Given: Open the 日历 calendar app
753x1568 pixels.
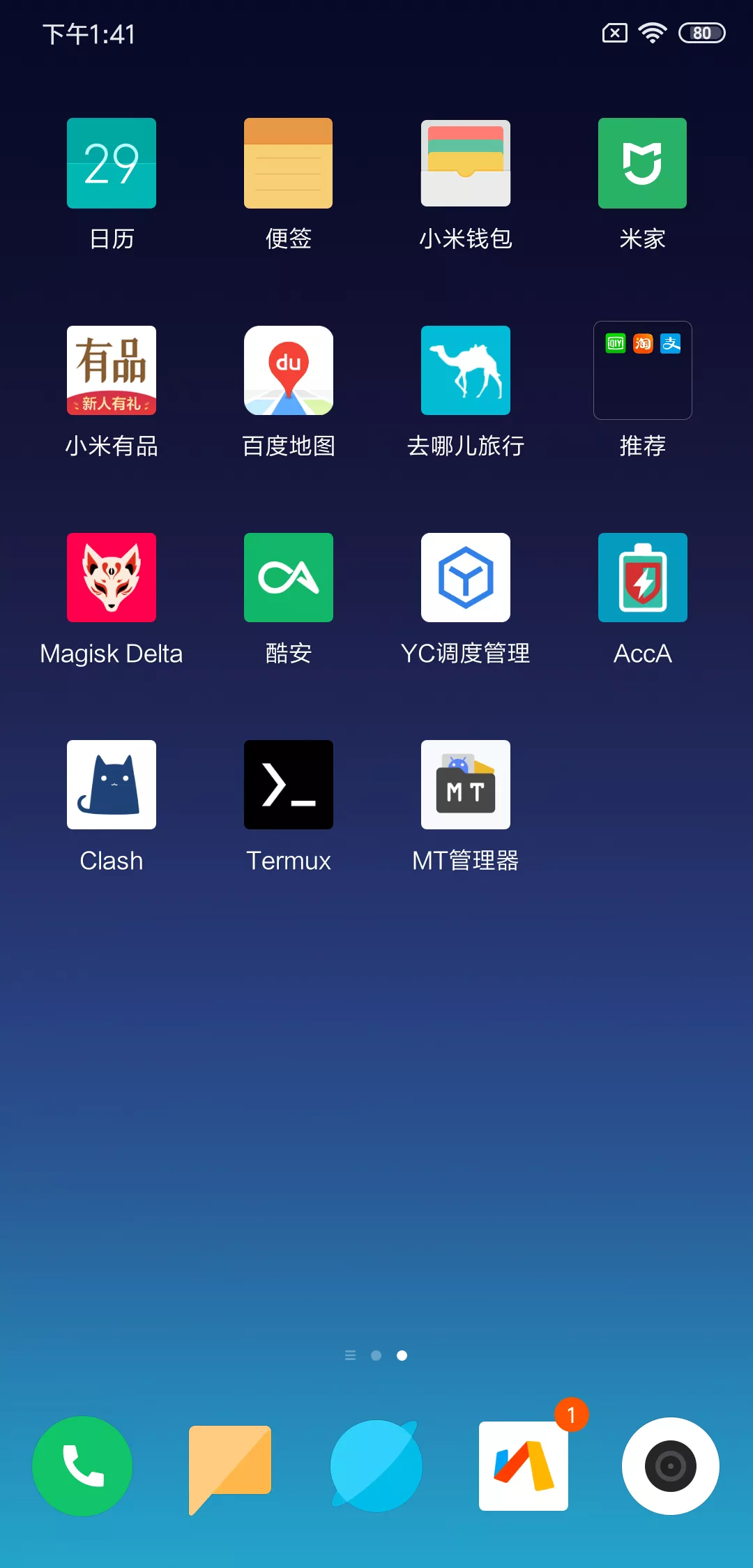Looking at the screenshot, I should pos(112,163).
